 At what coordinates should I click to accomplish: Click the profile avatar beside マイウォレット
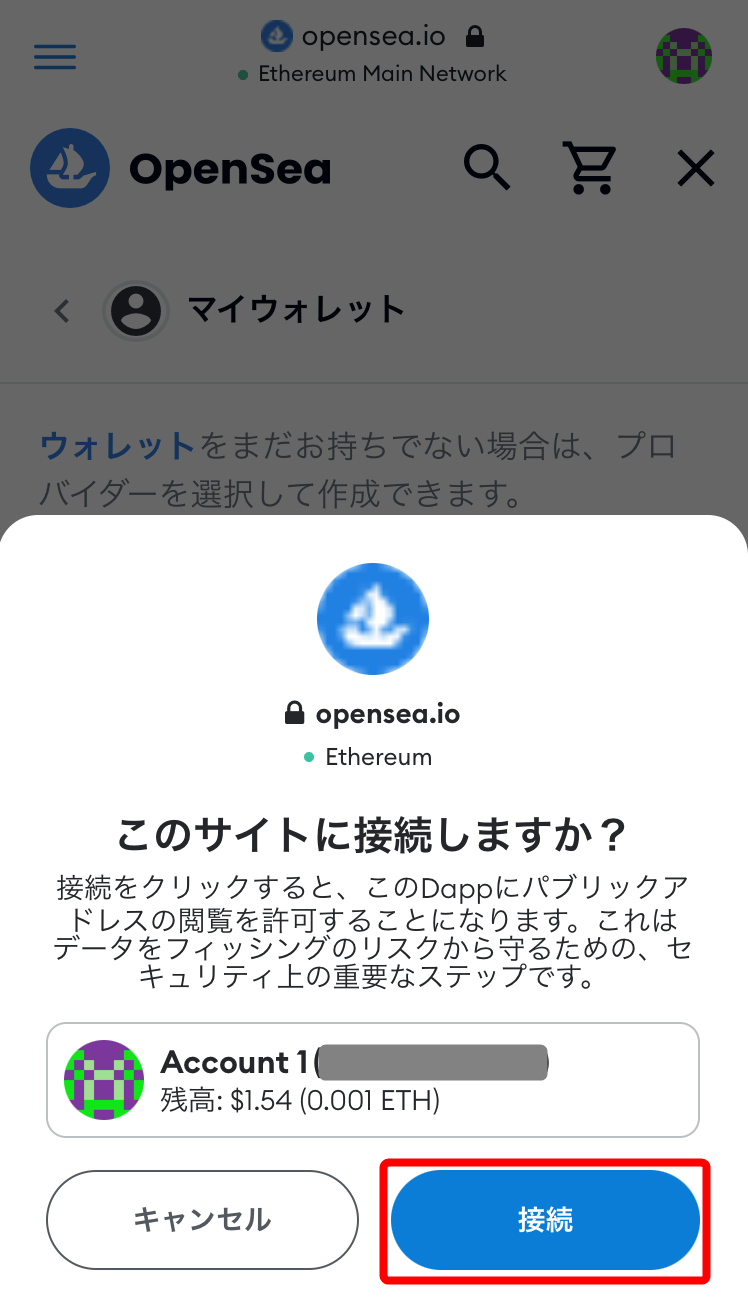coord(136,311)
